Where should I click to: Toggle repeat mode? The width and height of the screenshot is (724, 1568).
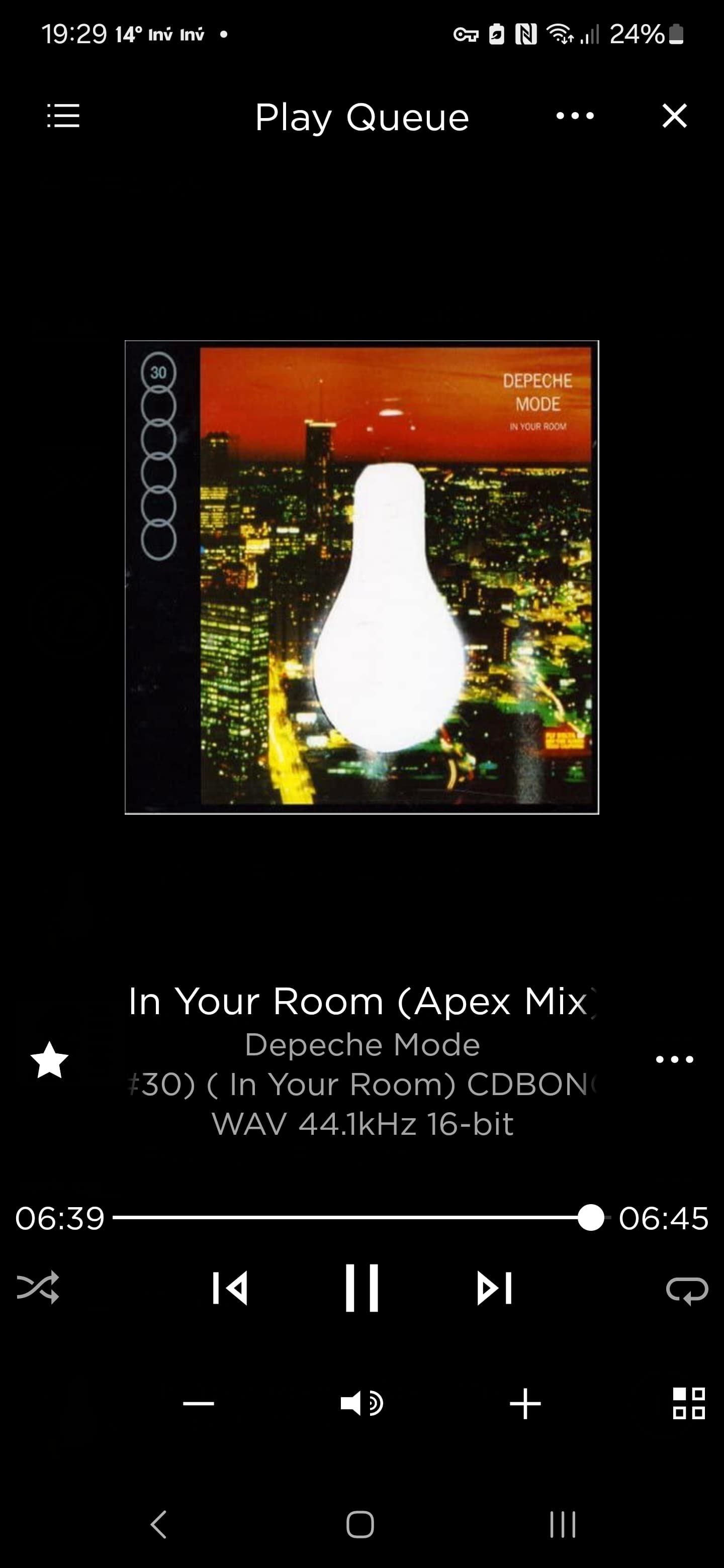(x=687, y=1289)
